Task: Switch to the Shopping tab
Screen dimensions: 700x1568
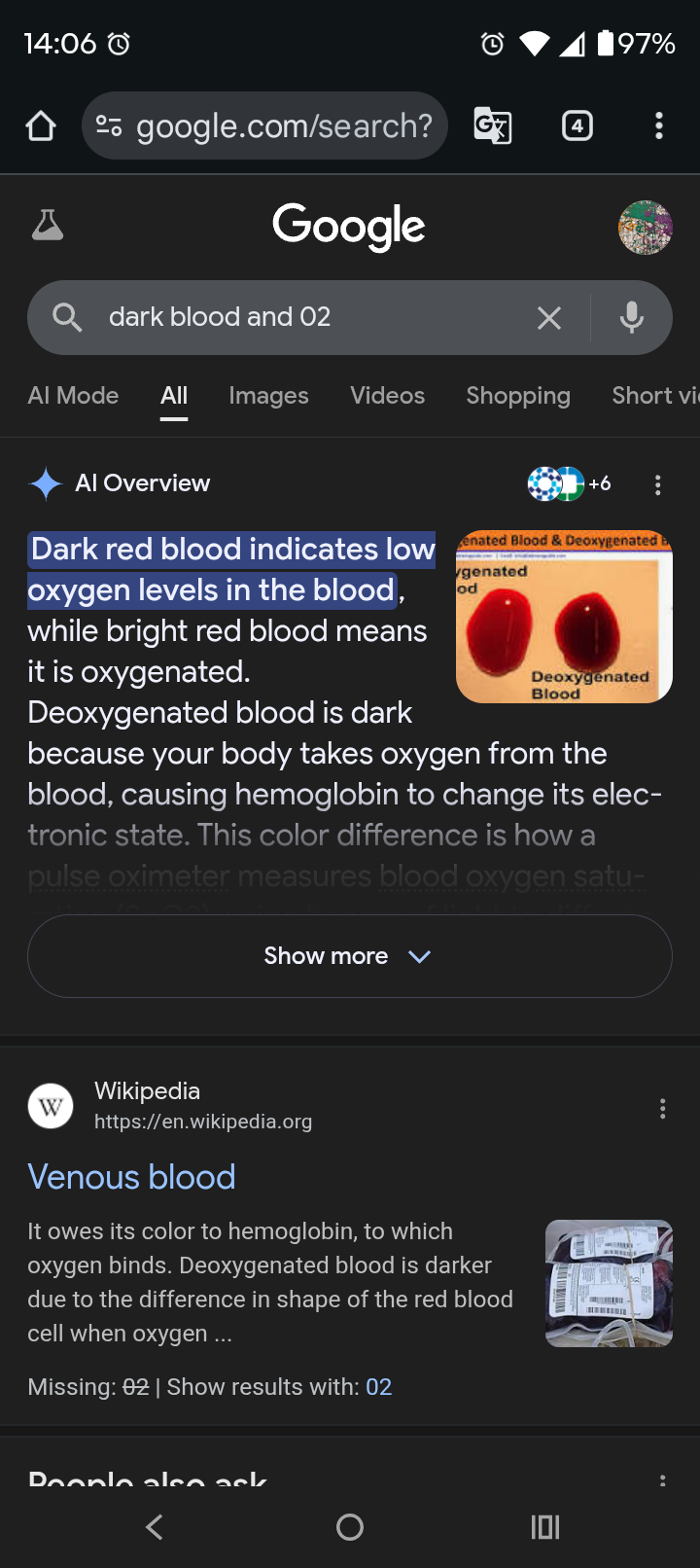Action: coord(518,396)
